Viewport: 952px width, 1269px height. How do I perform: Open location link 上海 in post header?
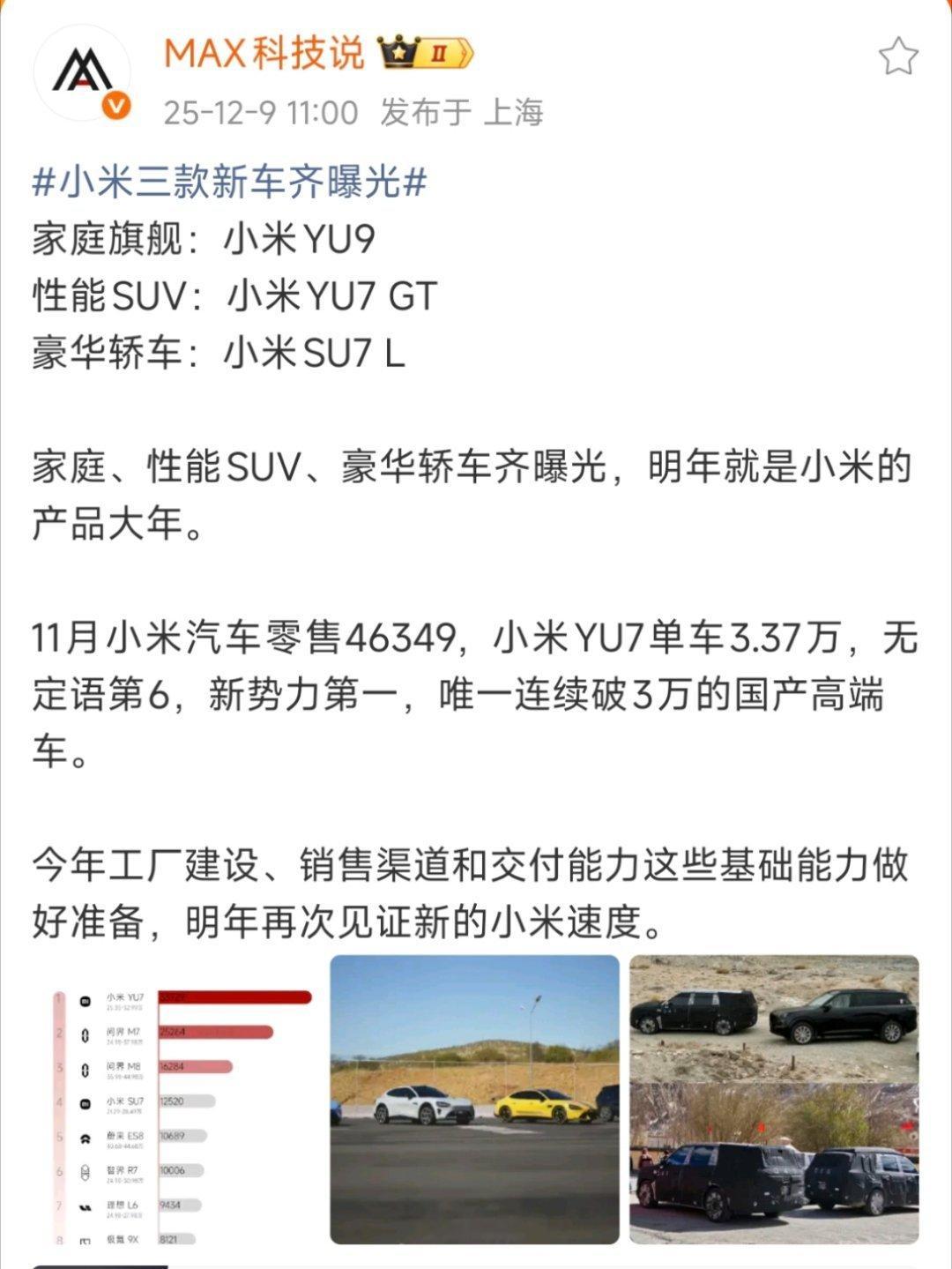[517, 114]
